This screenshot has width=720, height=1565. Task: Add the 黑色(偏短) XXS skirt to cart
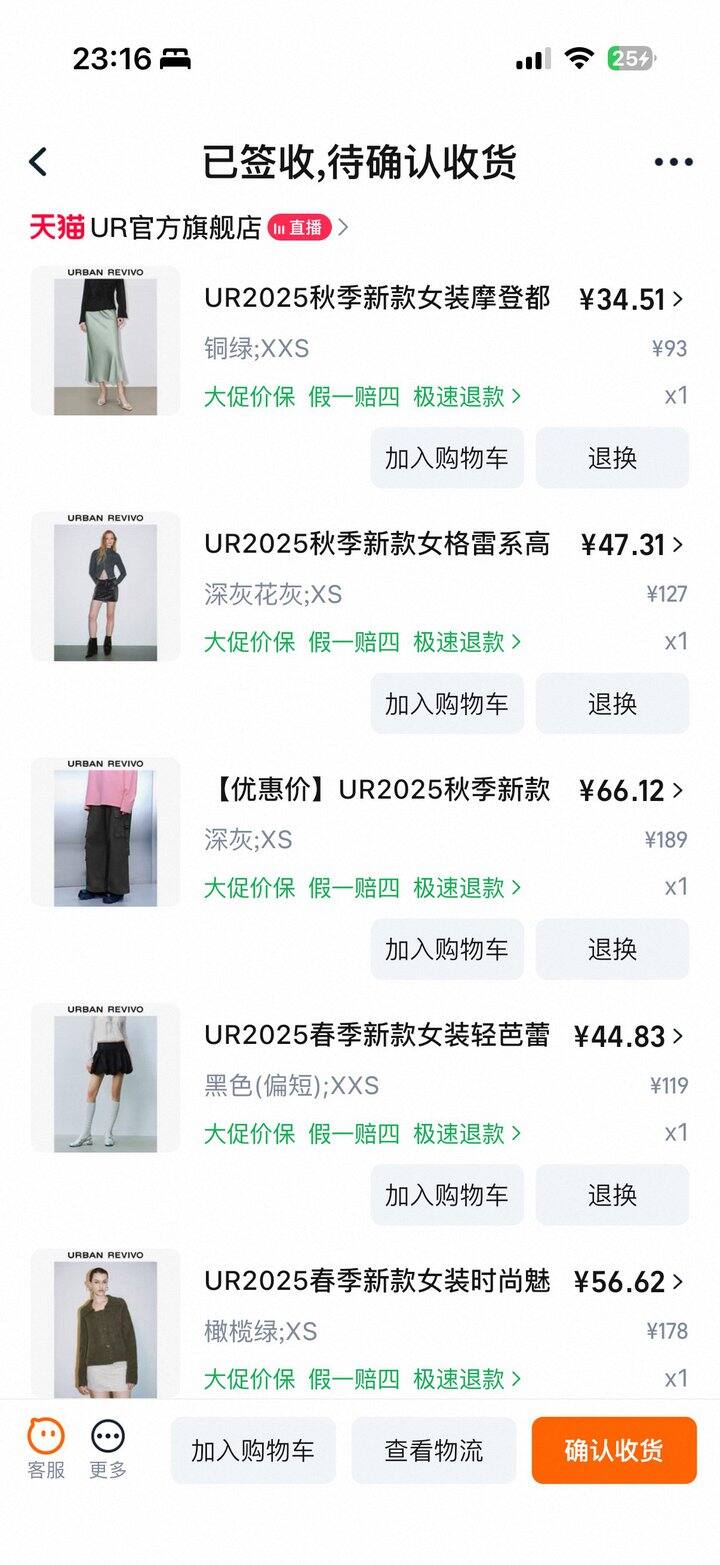(x=447, y=1194)
